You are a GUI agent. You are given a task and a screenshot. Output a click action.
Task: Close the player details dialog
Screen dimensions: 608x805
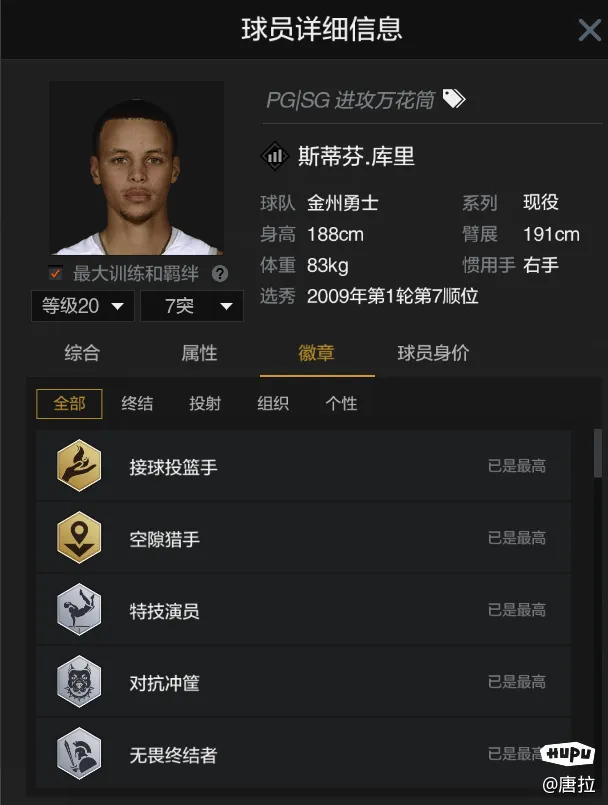tap(589, 30)
